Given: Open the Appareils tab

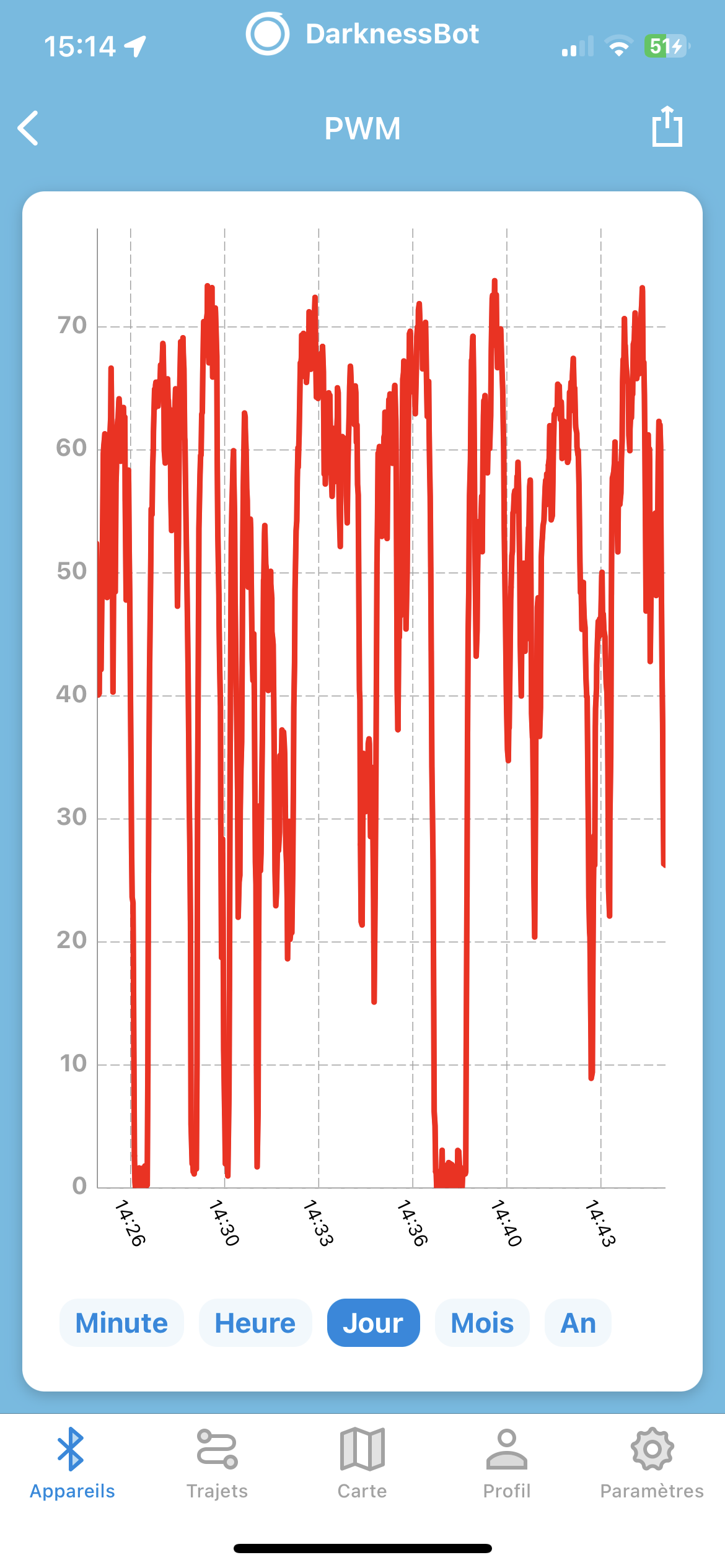Looking at the screenshot, I should [72, 1464].
